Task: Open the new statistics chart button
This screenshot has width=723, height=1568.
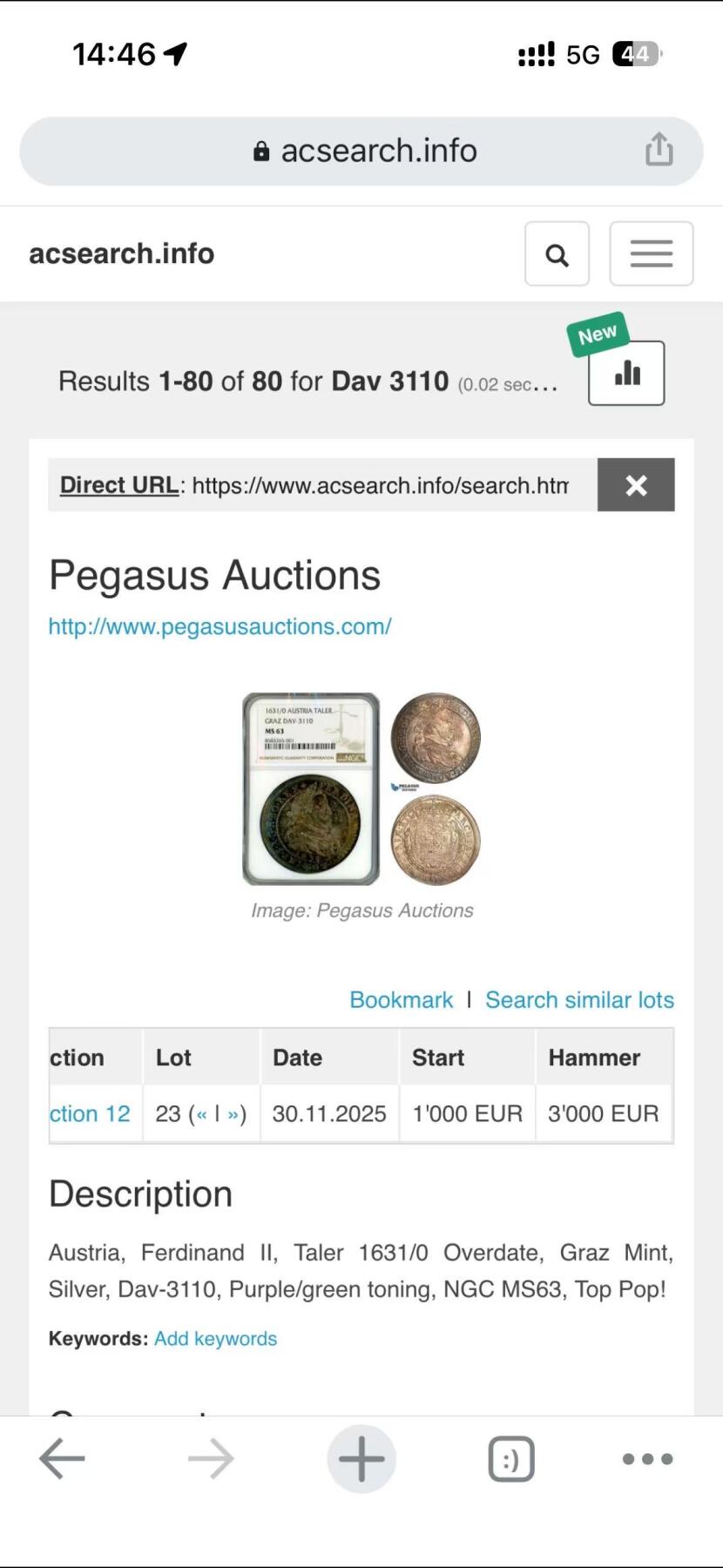Action: click(626, 374)
